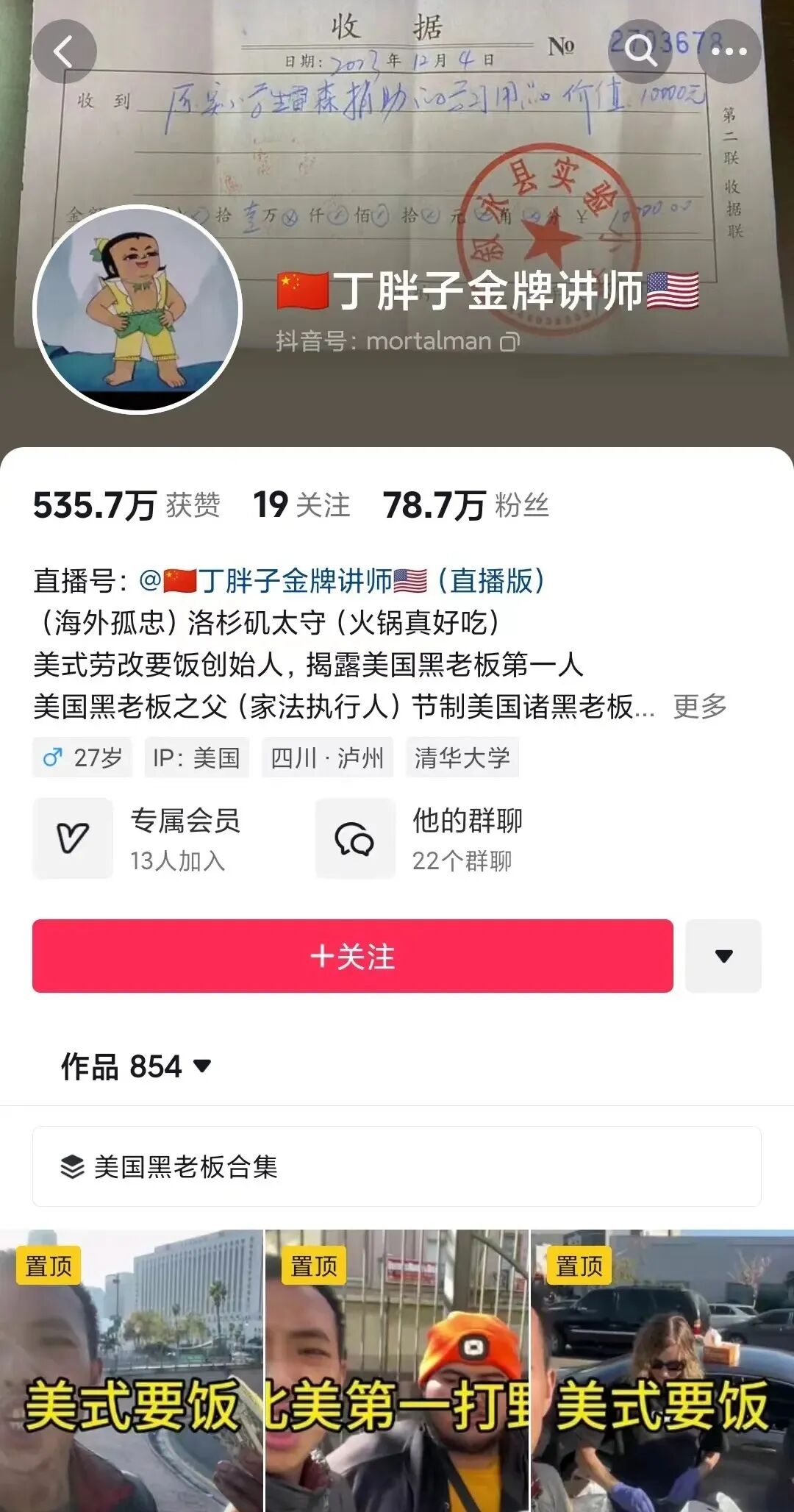
Task: Expand the bio with 更多
Action: point(700,706)
